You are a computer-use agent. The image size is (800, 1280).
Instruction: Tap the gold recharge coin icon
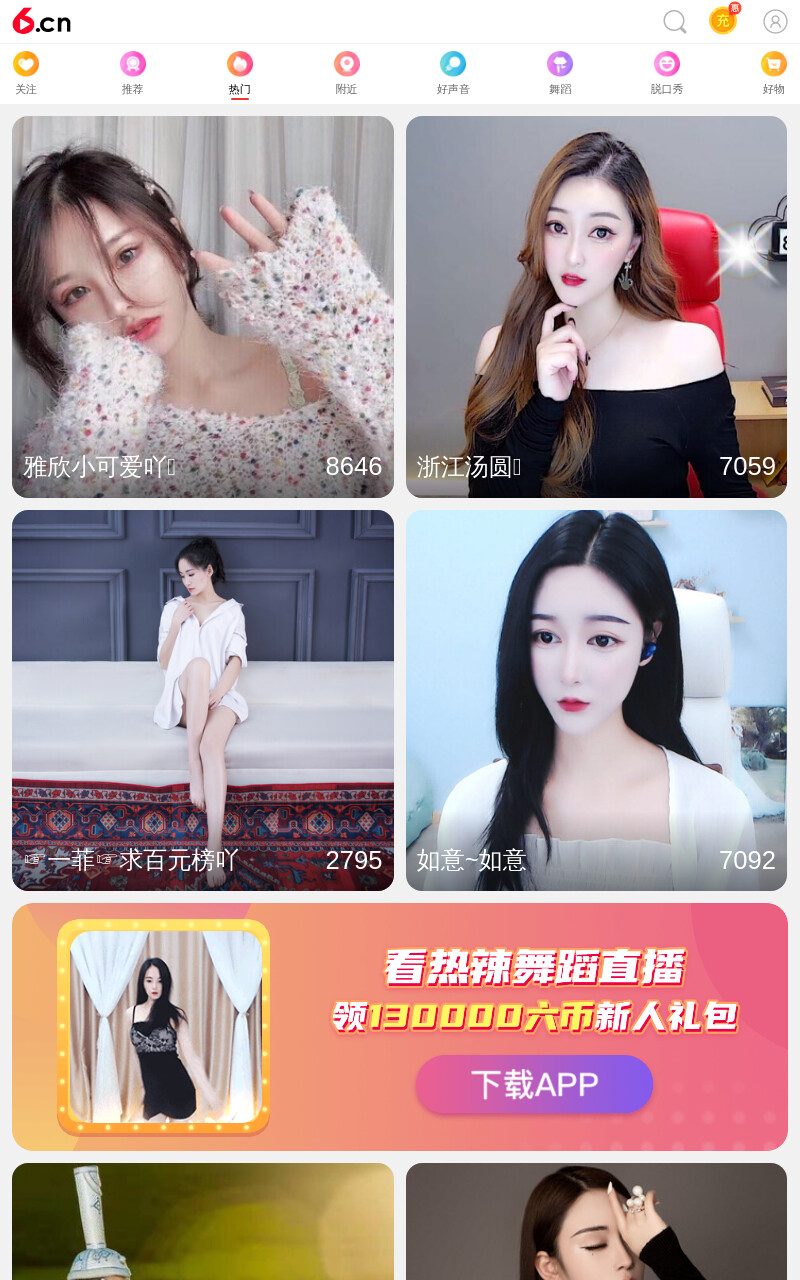click(723, 21)
